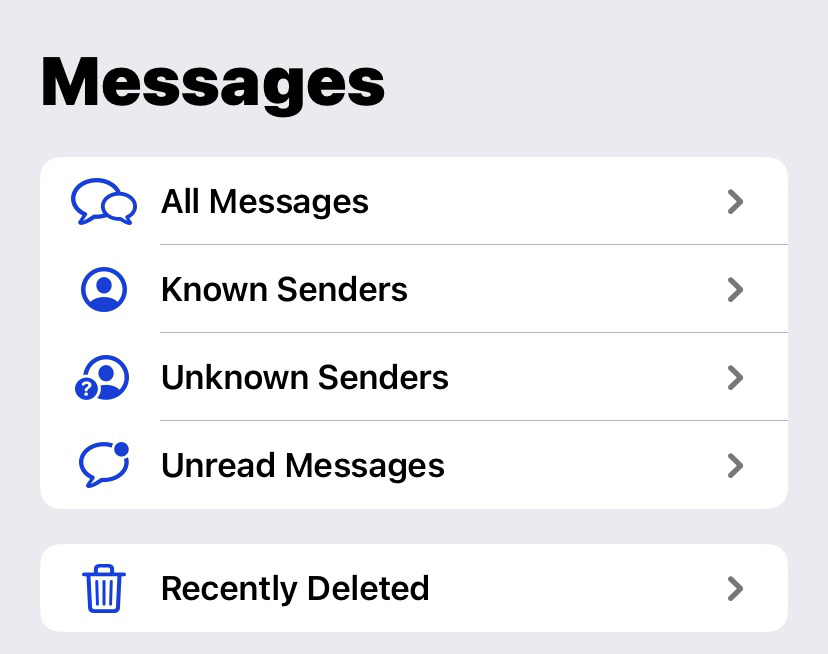This screenshot has width=828, height=654.
Task: Open All Messages
Action: [x=413, y=201]
